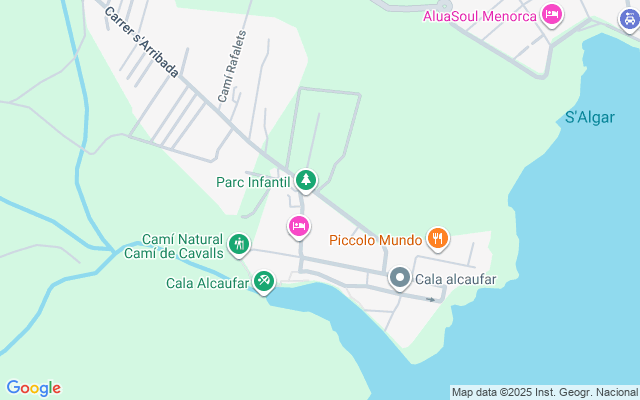Image resolution: width=640 pixels, height=400 pixels.
Task: Select the Parc Infantil park marker
Action: click(x=306, y=181)
